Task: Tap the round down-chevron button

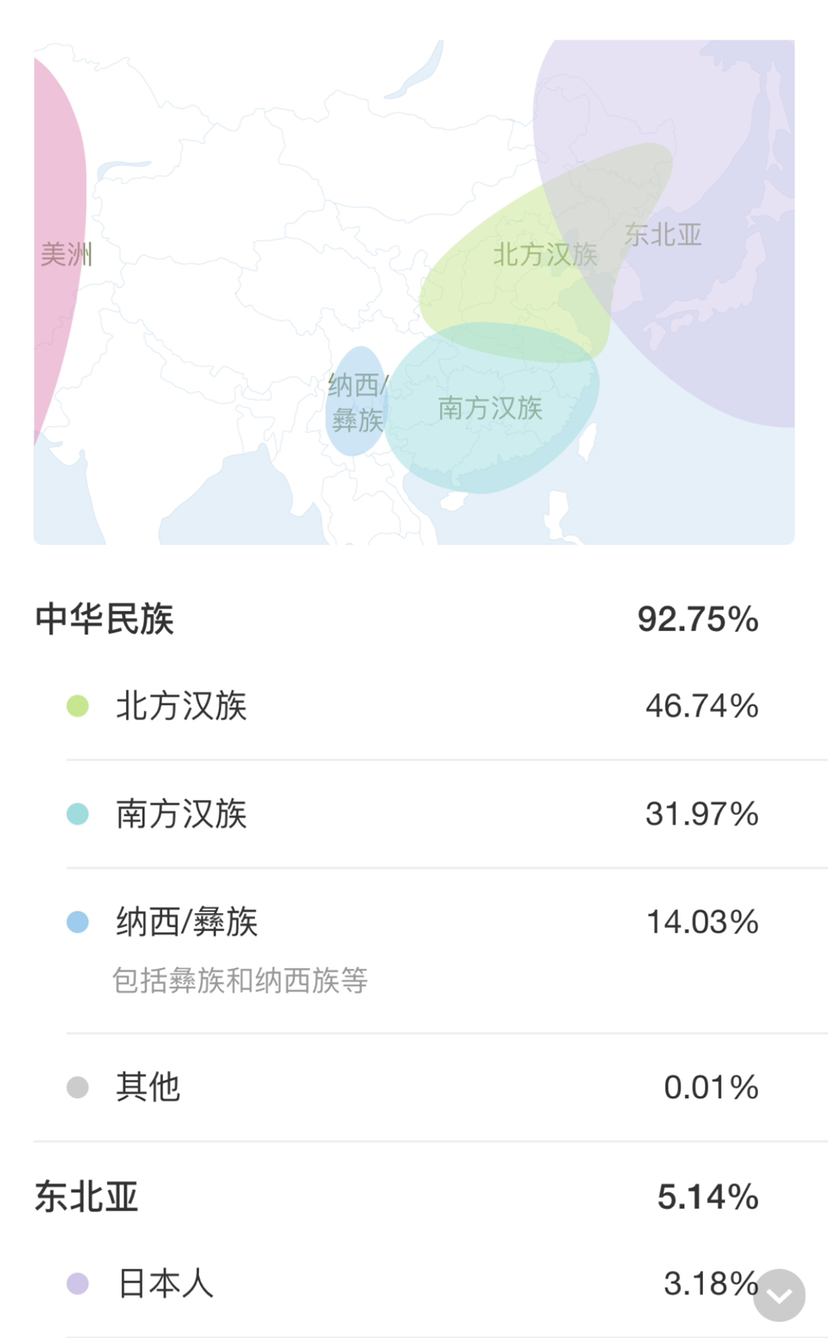Action: tap(779, 1295)
